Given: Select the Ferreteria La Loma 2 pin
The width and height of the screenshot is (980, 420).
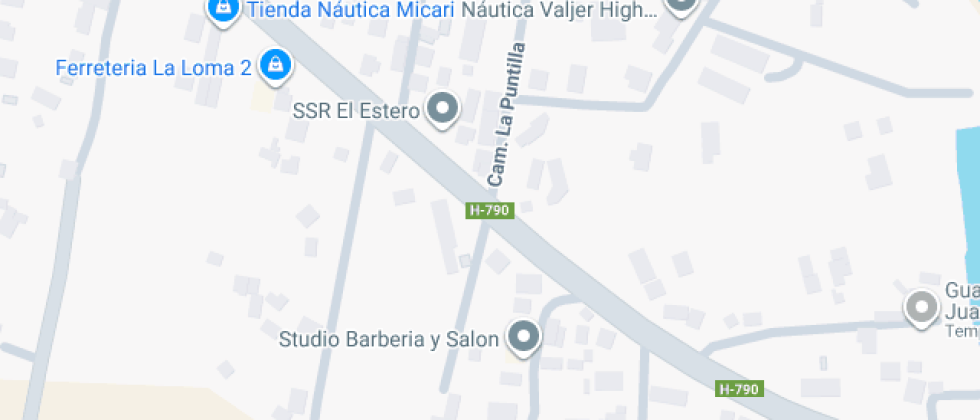Looking at the screenshot, I should pyautogui.click(x=272, y=66).
